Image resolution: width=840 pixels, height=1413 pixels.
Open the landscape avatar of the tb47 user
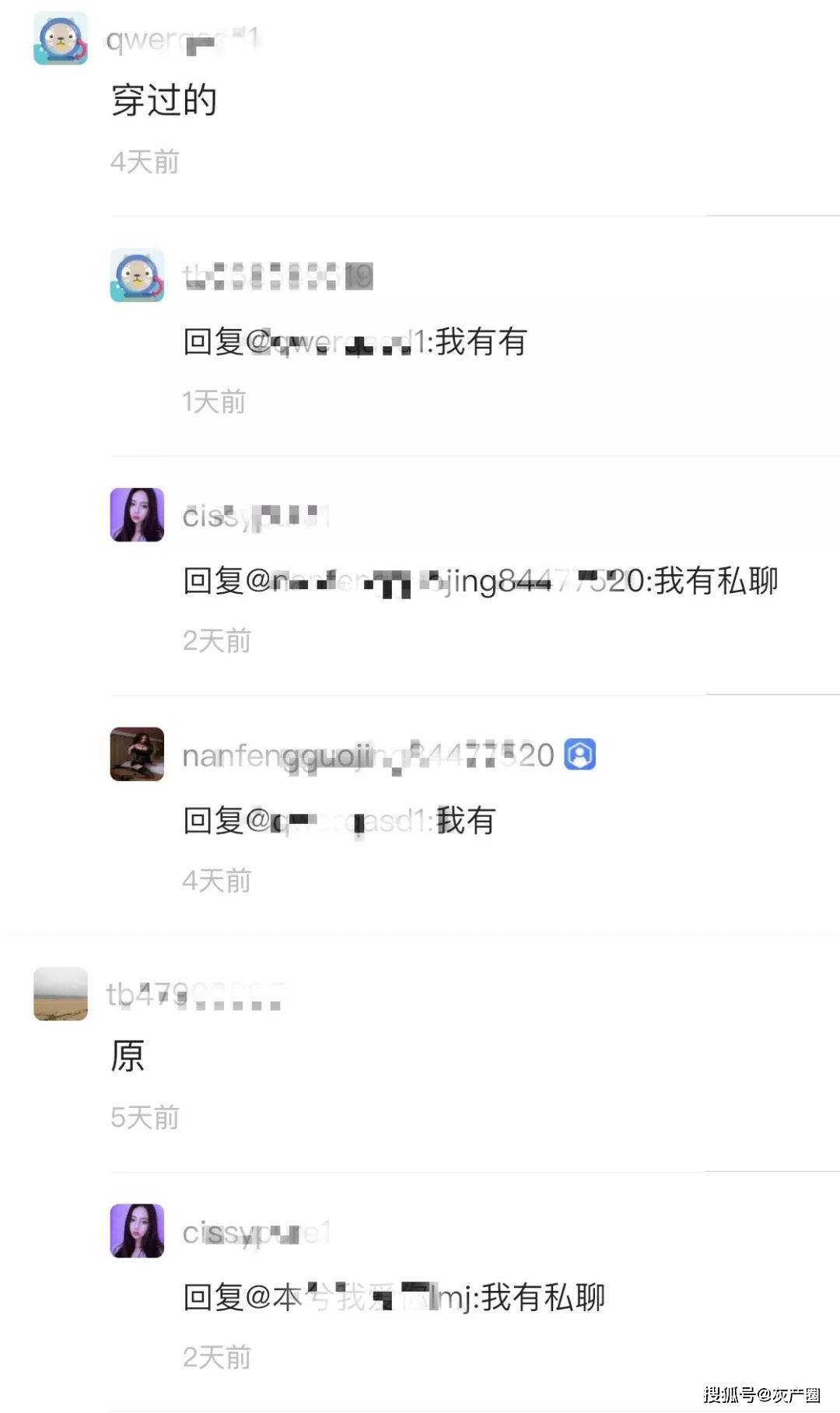[61, 994]
